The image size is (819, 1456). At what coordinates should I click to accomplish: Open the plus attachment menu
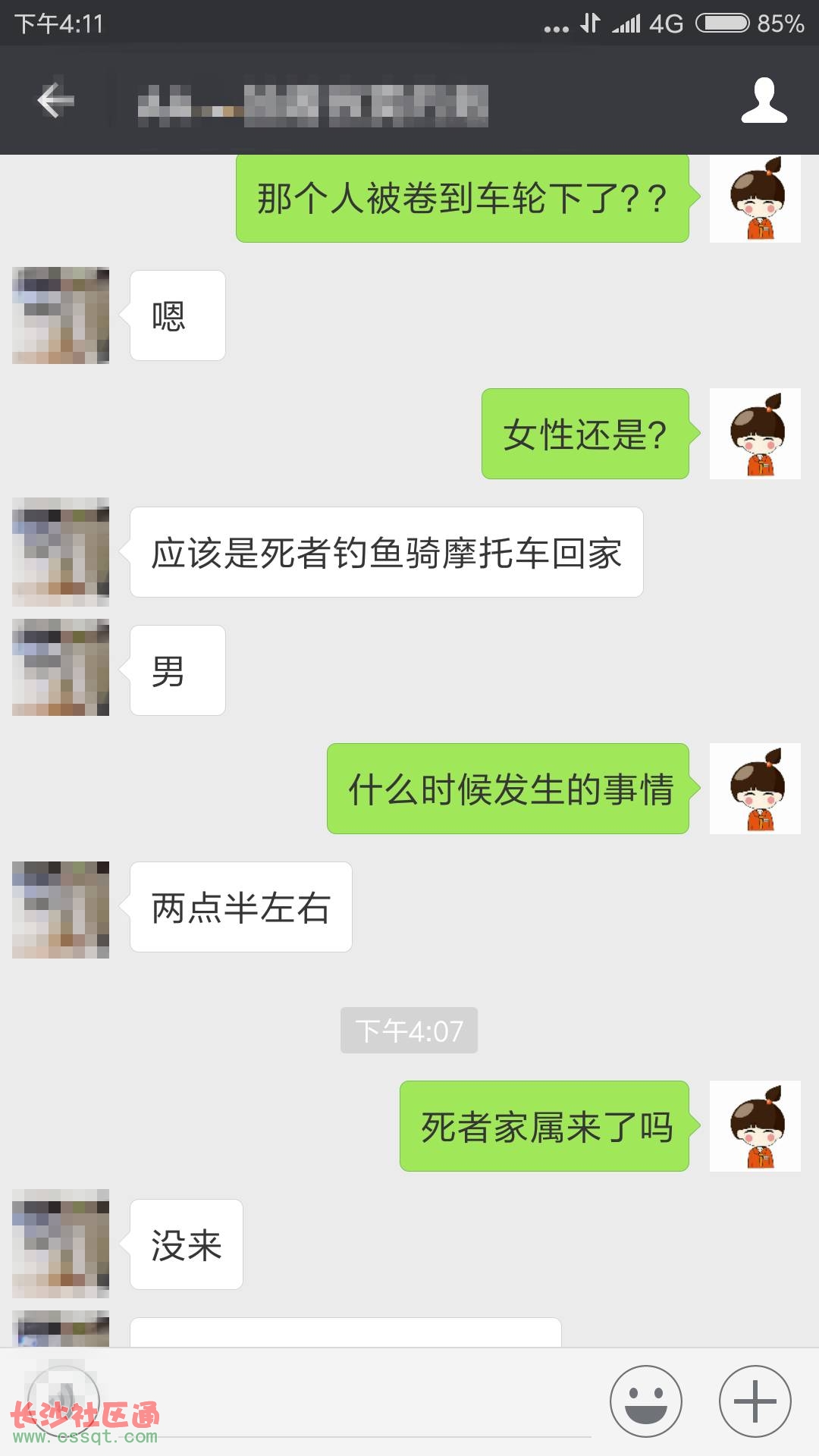coord(755,1402)
